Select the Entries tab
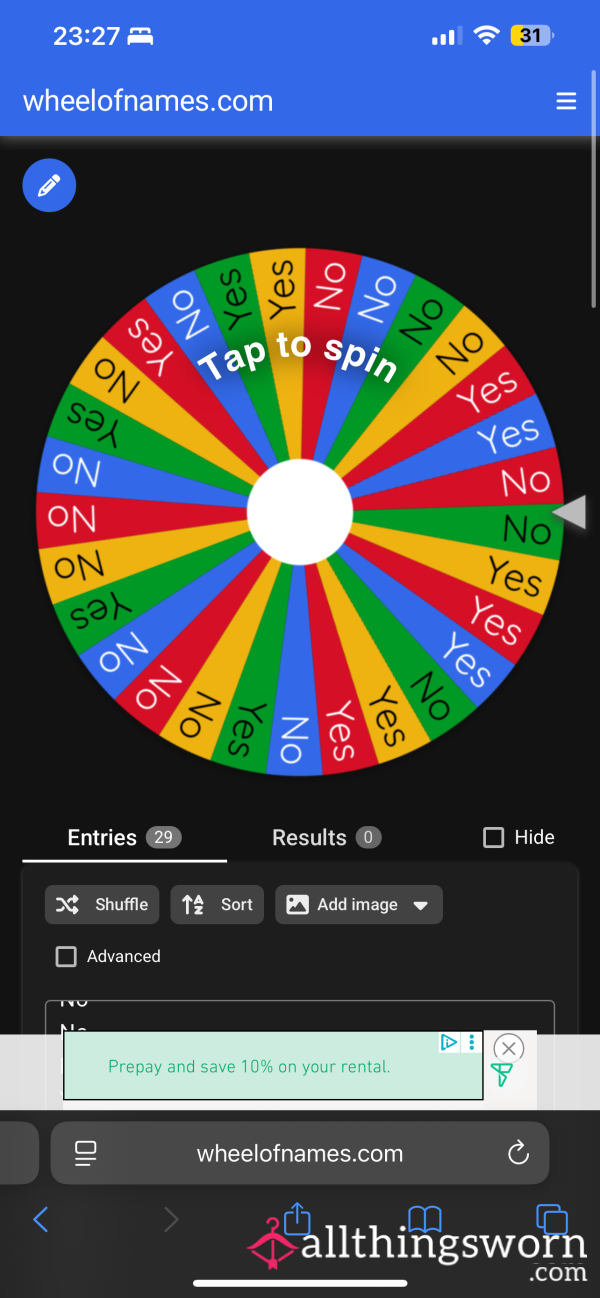The image size is (600, 1298). coord(124,837)
